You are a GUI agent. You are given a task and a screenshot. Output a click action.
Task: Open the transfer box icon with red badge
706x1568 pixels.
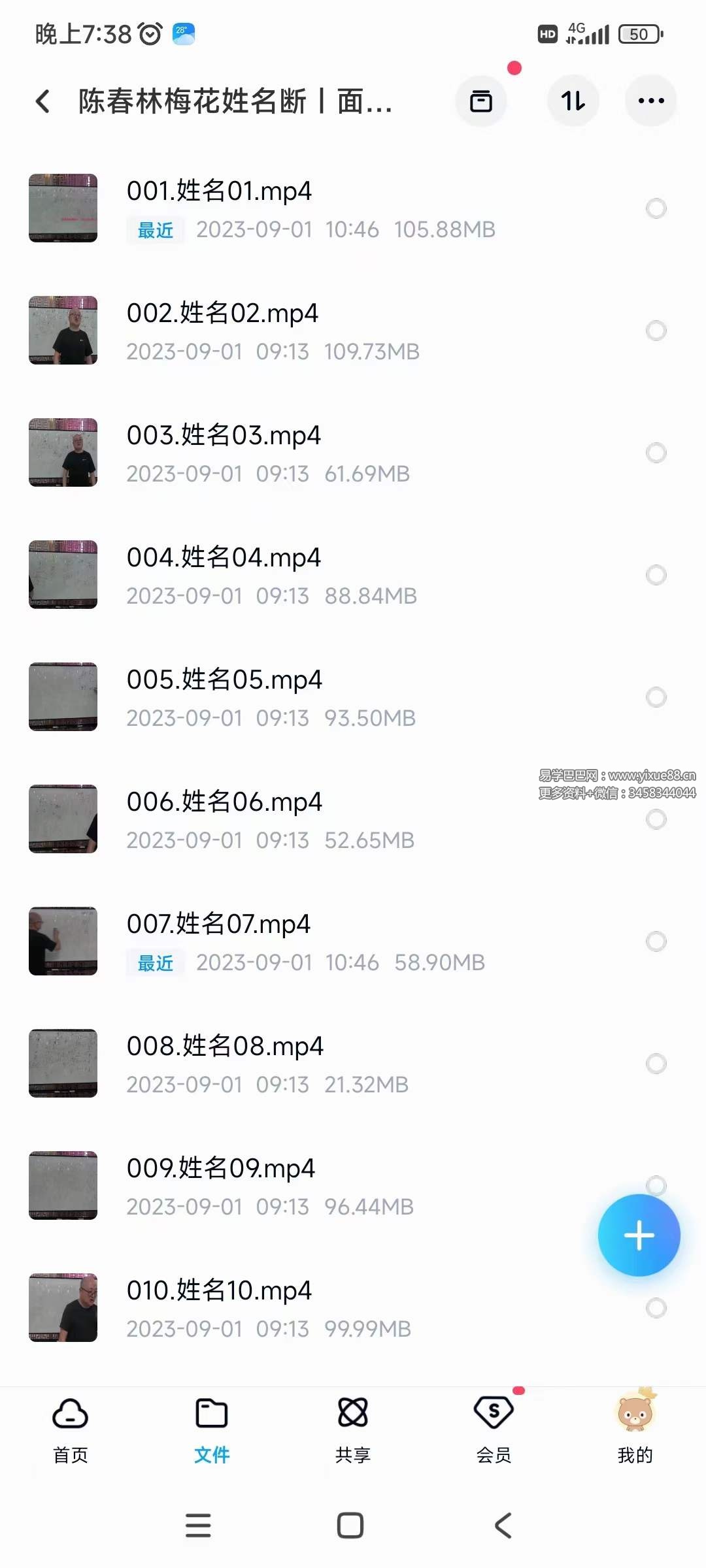481,101
